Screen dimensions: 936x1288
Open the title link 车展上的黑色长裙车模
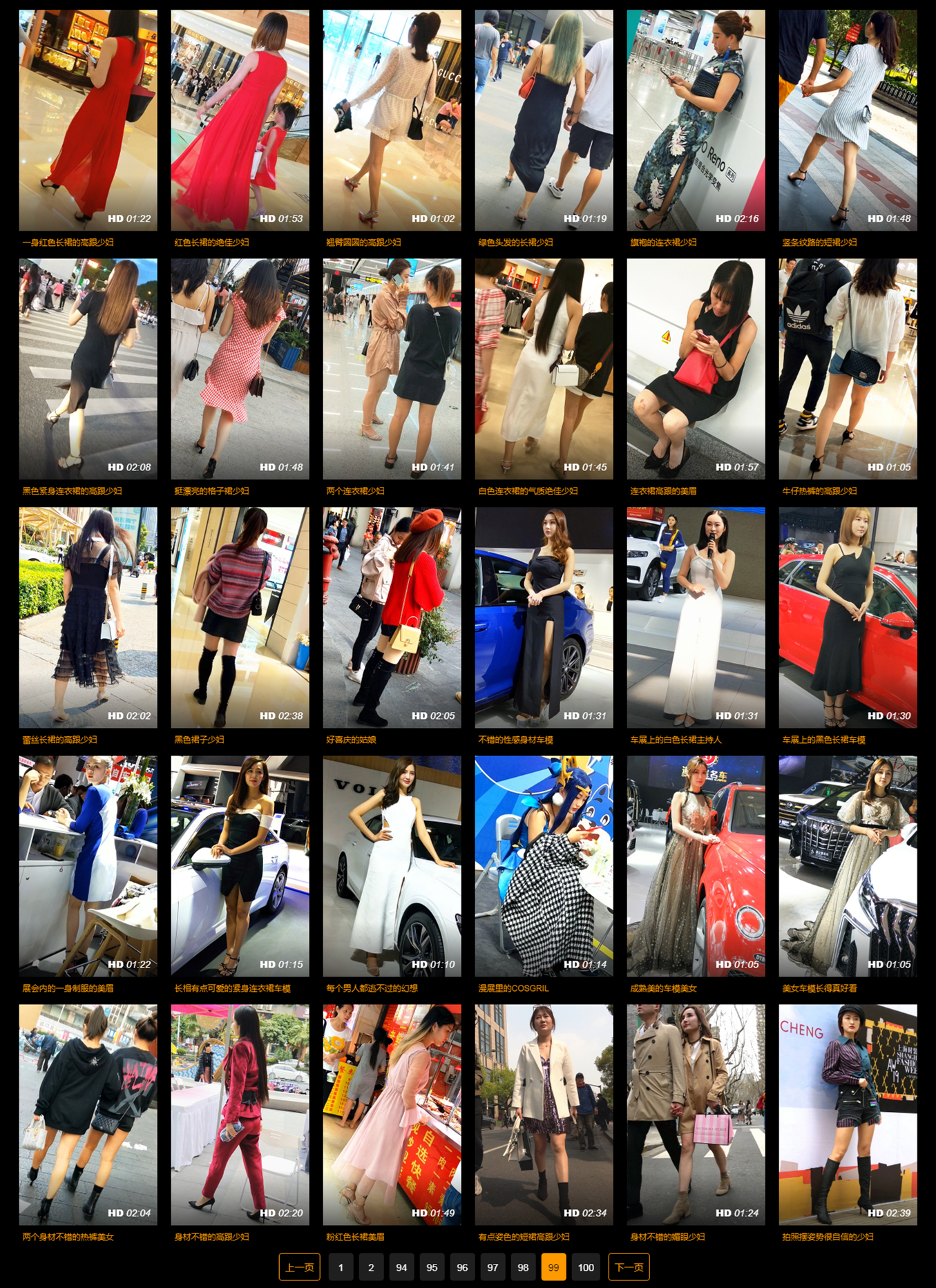coord(823,740)
